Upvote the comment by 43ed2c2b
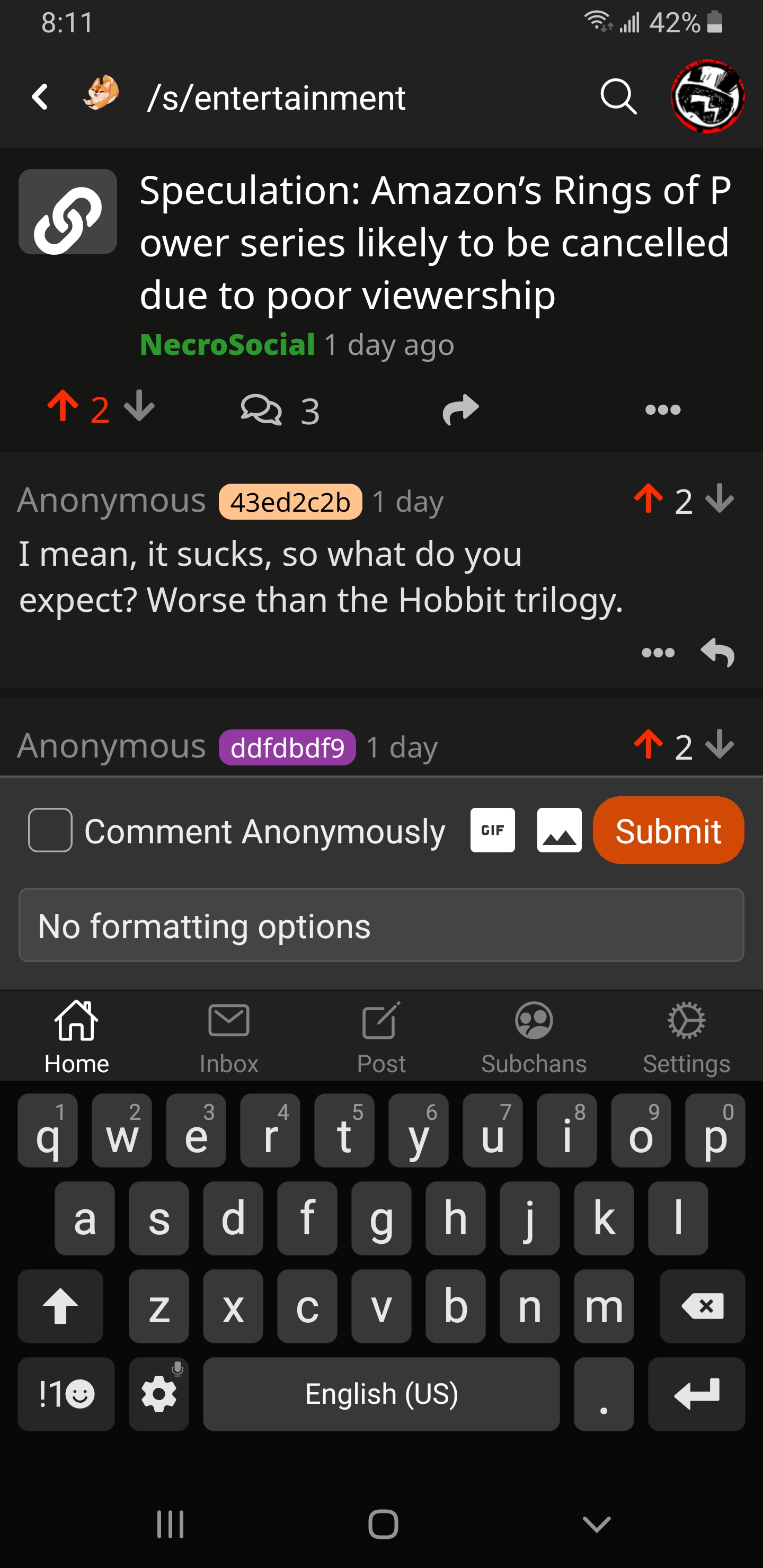This screenshot has width=763, height=1568. (648, 500)
